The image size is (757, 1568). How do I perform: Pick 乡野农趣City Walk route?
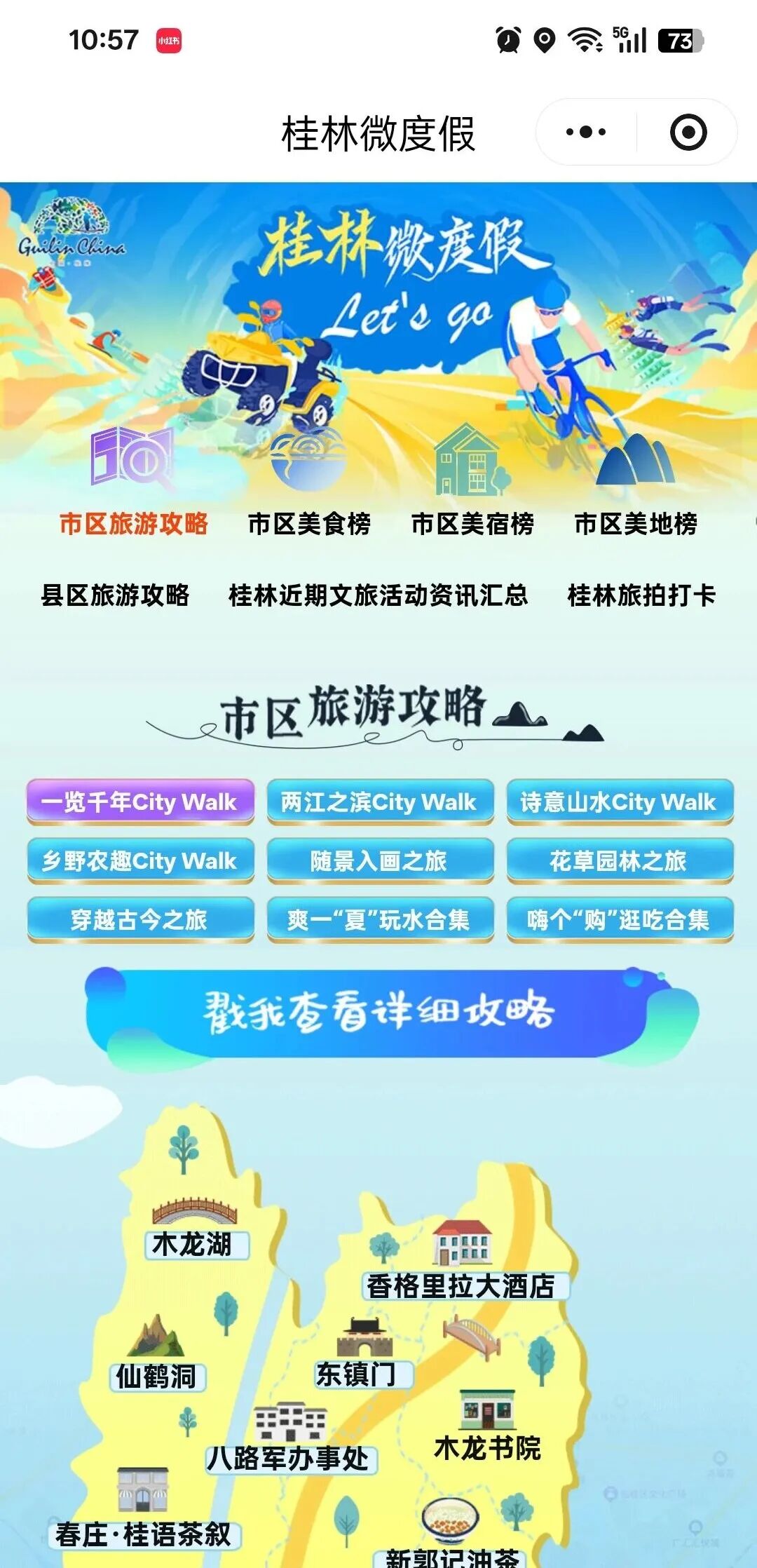tap(139, 860)
